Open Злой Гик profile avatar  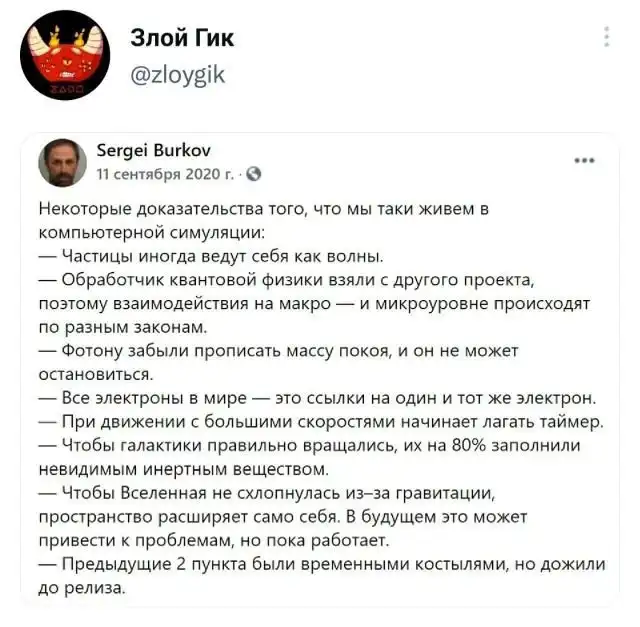[65, 56]
